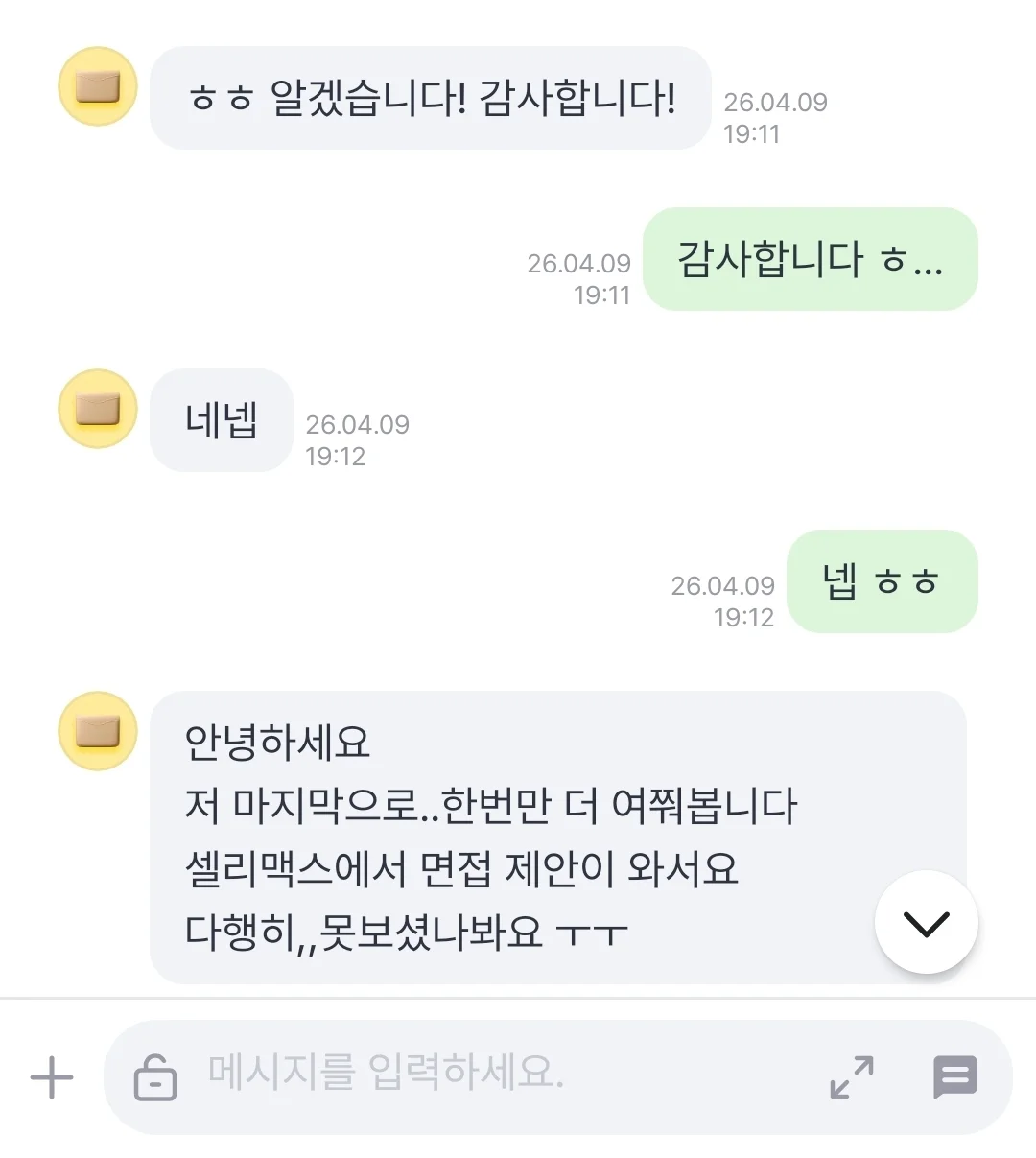Collapse the chat view with the down arrow button
1036x1158 pixels.
(925, 922)
